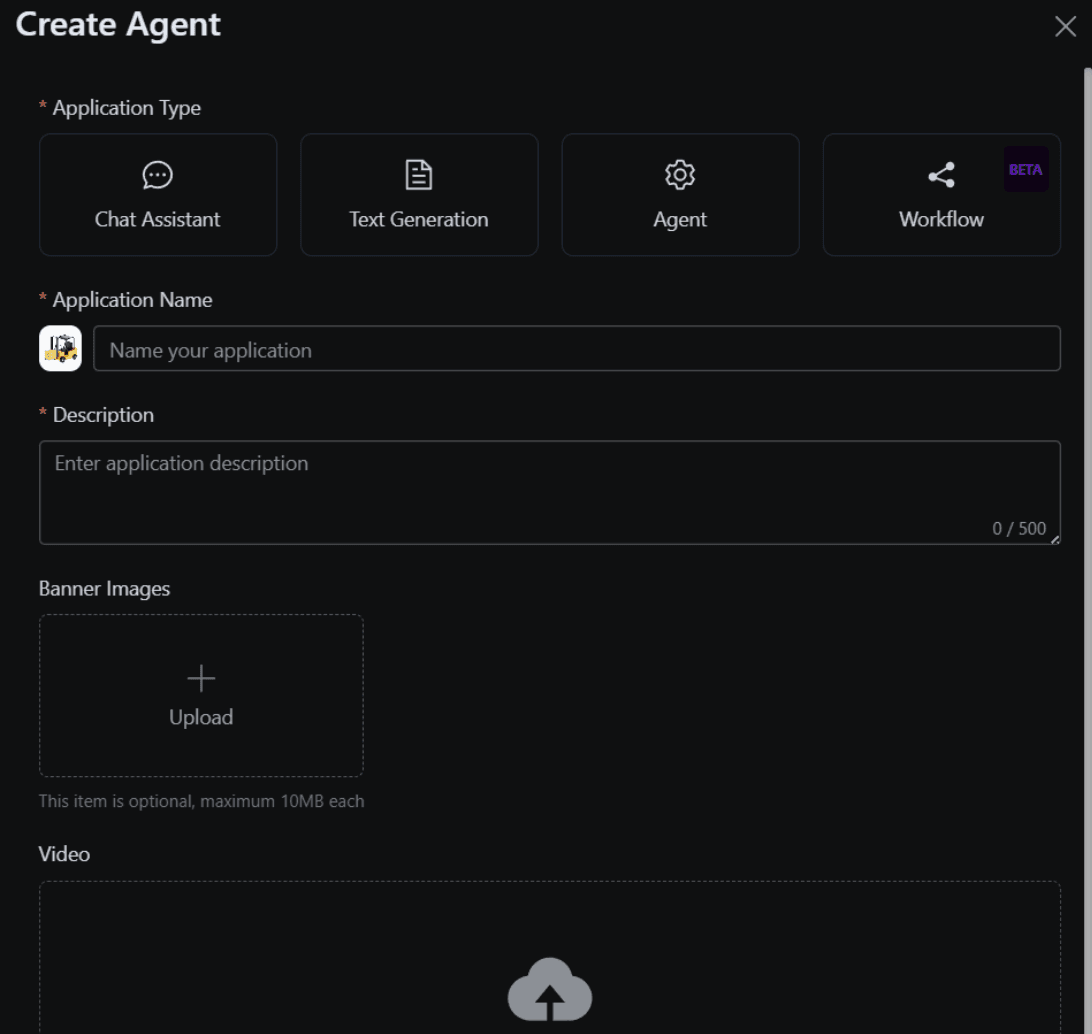Focus the Name your application field
Viewport: 1092px width, 1034px height.
pyautogui.click(x=576, y=349)
